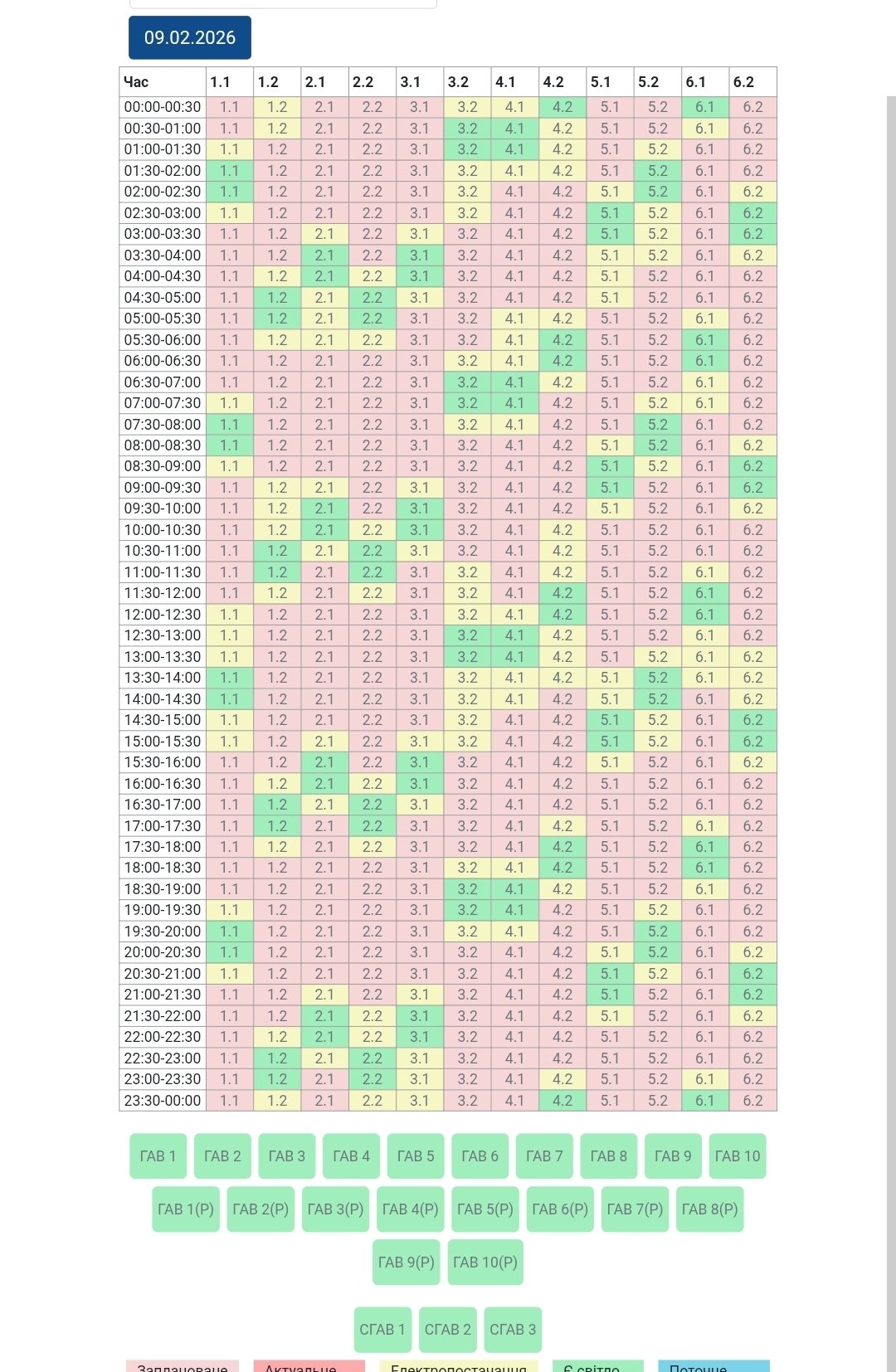Choose the СГАВ 1 button

(x=382, y=1330)
